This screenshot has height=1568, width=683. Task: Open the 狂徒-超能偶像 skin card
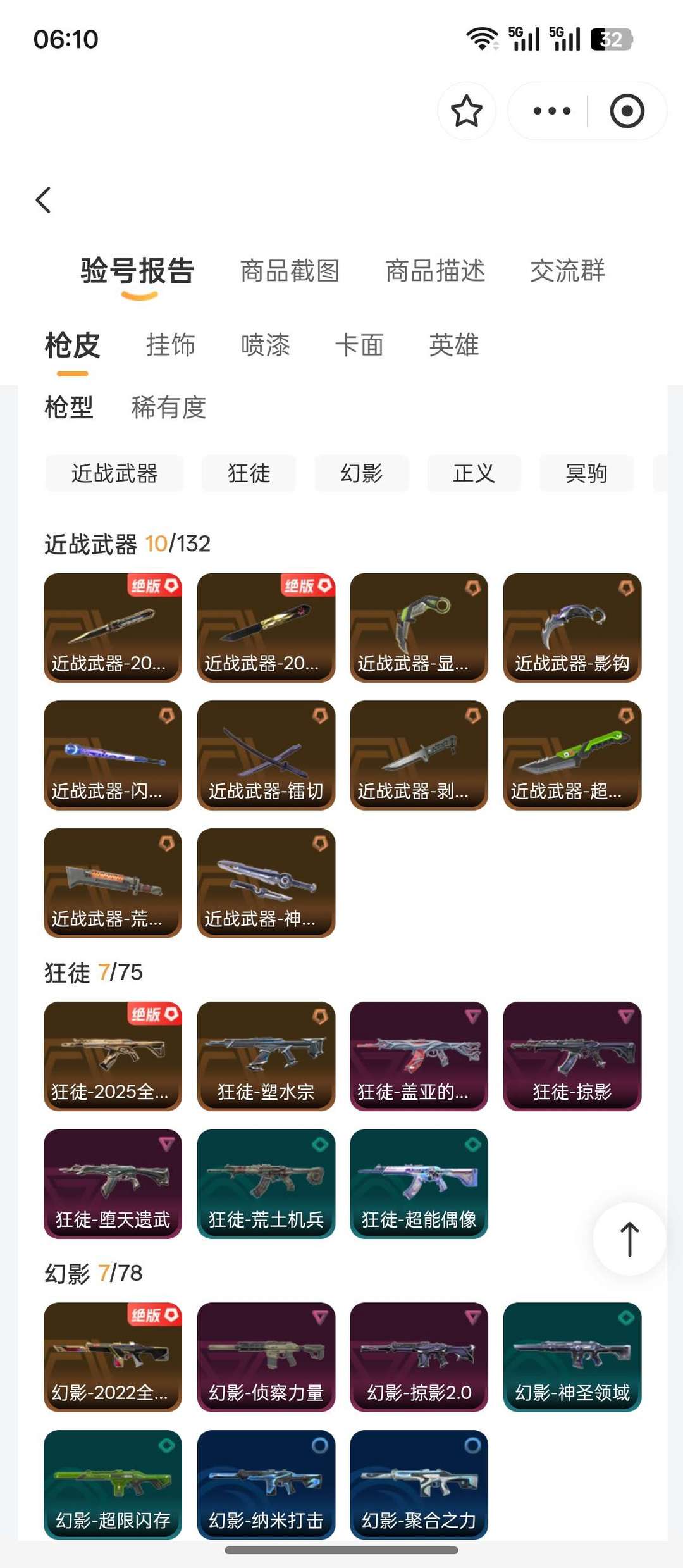point(419,1184)
